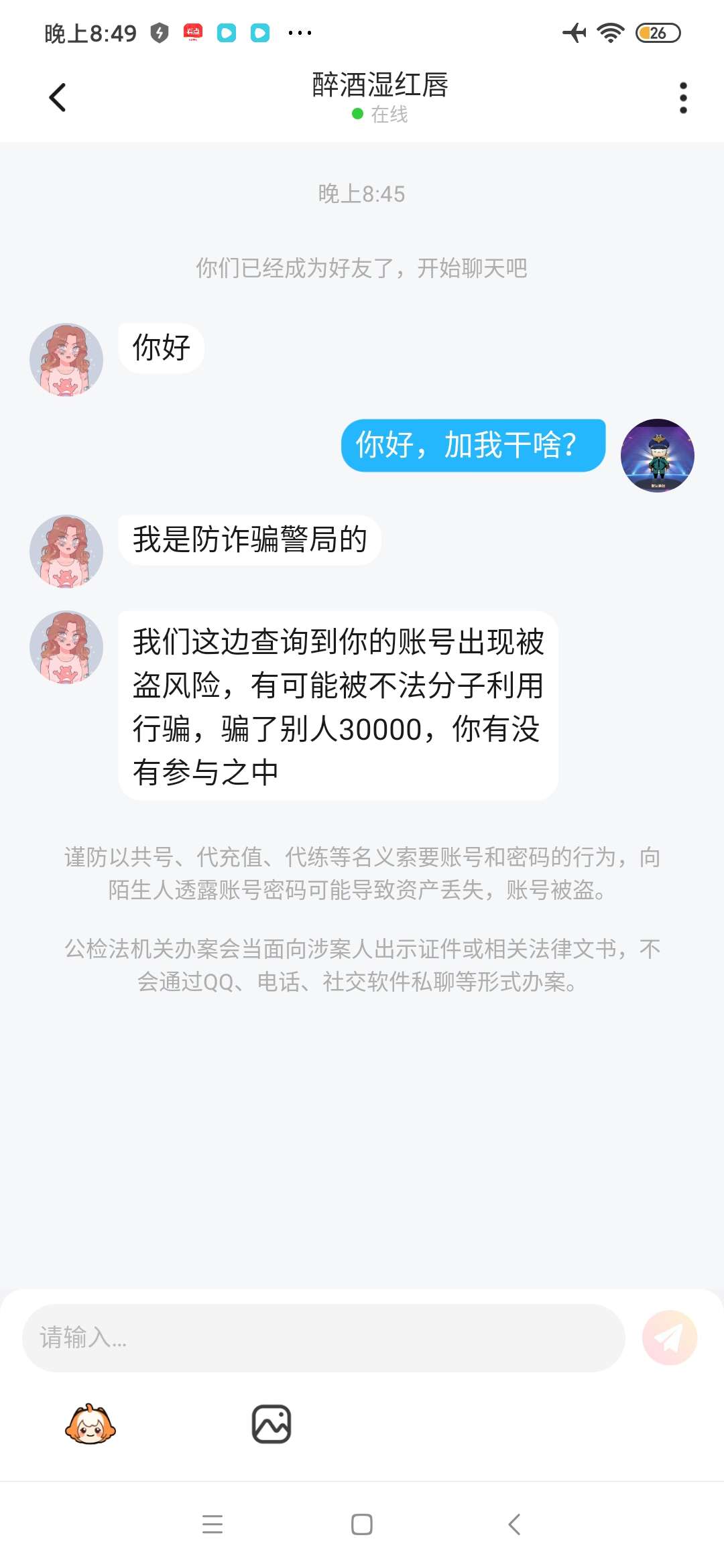724x1568 pixels.
Task: Open the three-dot overflow menu
Action: pos(682,98)
